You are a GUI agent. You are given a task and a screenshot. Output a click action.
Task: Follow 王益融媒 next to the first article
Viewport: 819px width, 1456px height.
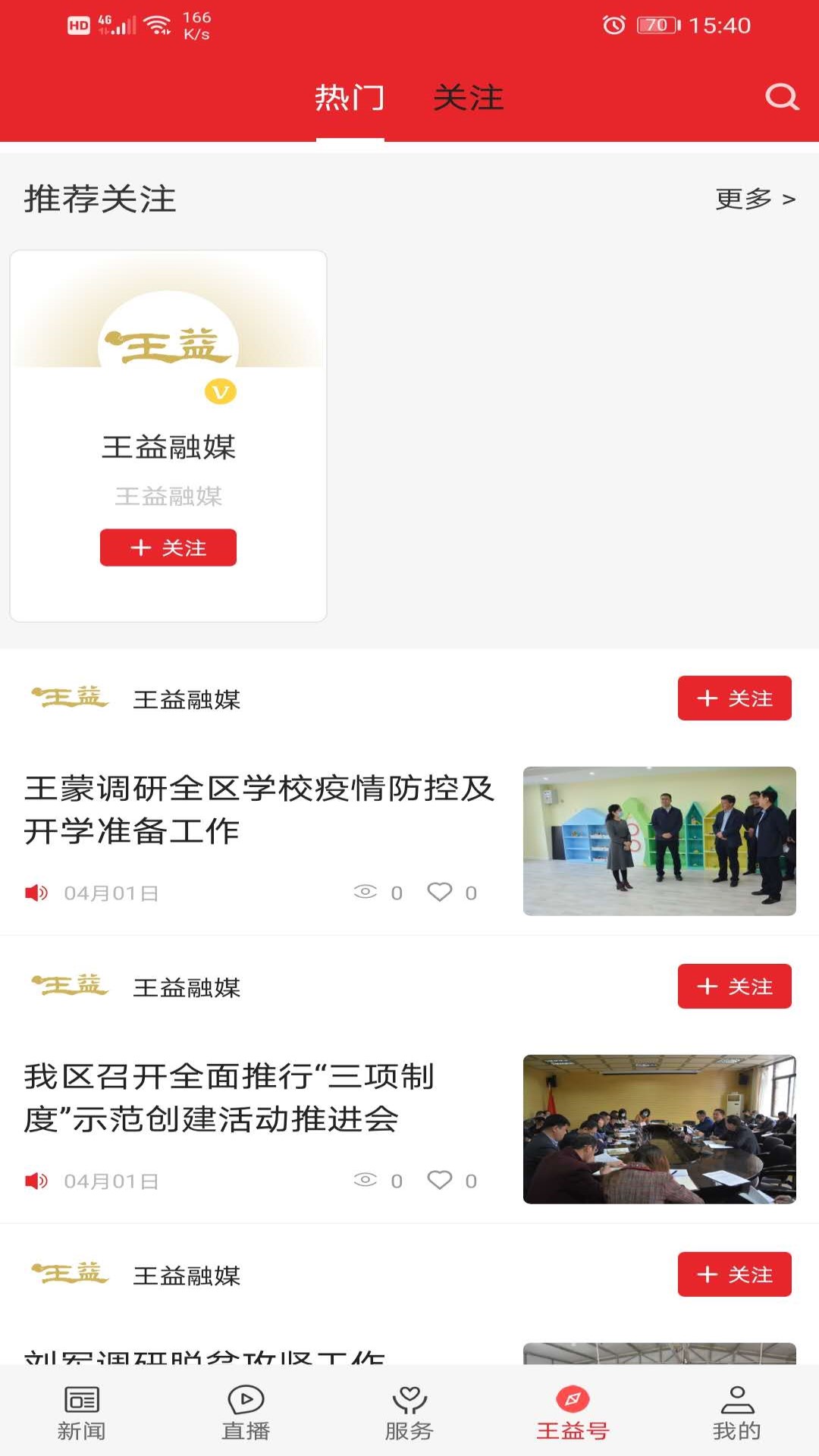[x=734, y=698]
